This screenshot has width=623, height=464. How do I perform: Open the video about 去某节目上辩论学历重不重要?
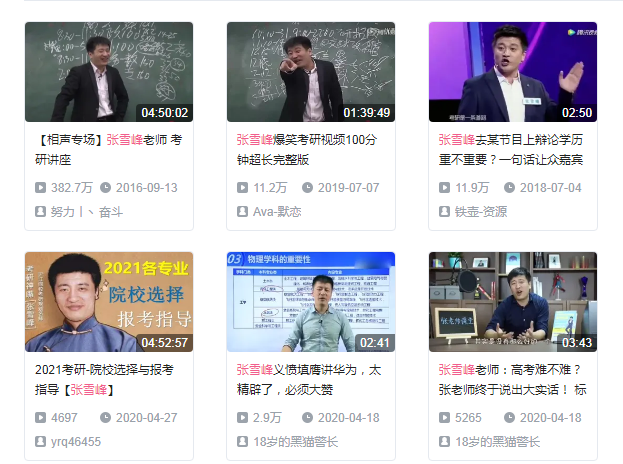[512, 72]
